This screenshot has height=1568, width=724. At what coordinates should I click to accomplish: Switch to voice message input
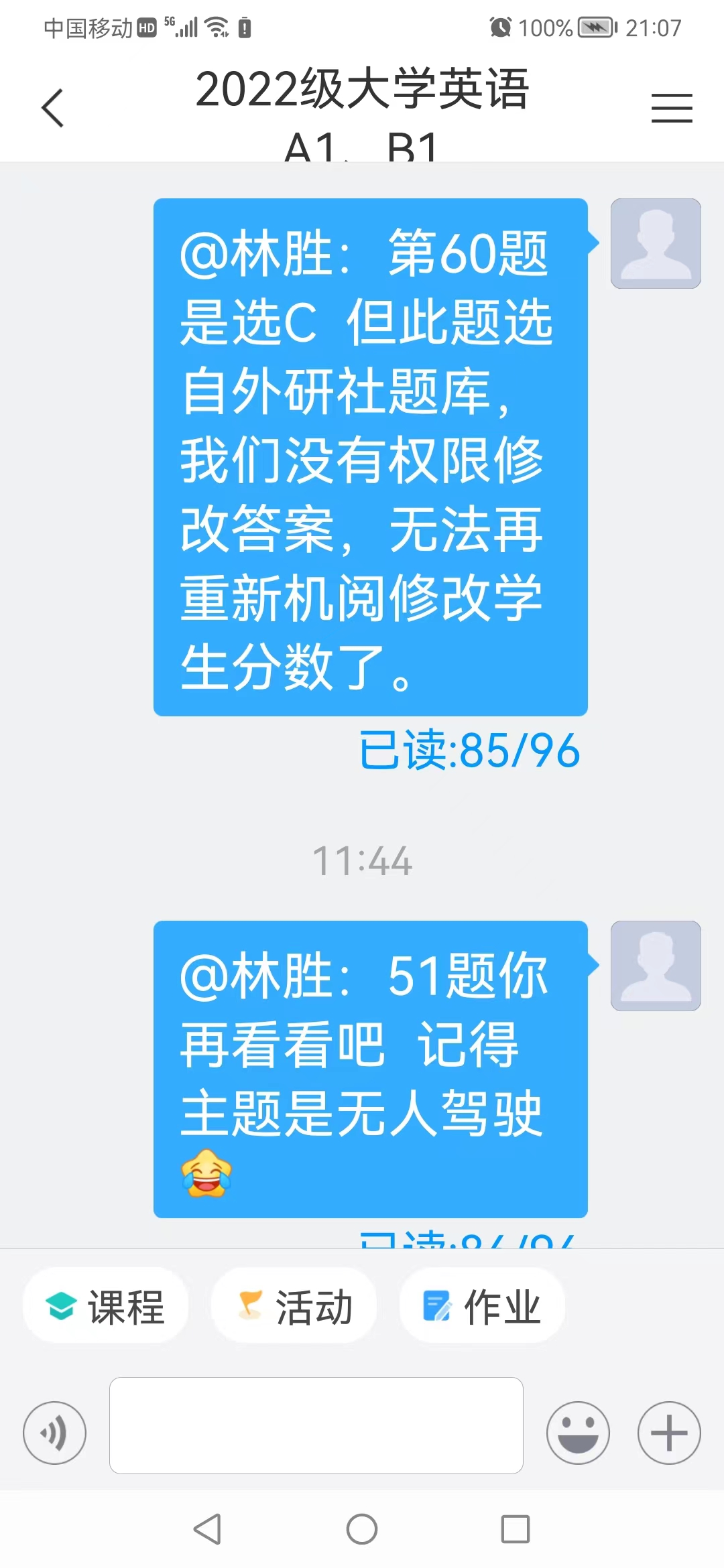click(x=54, y=1433)
